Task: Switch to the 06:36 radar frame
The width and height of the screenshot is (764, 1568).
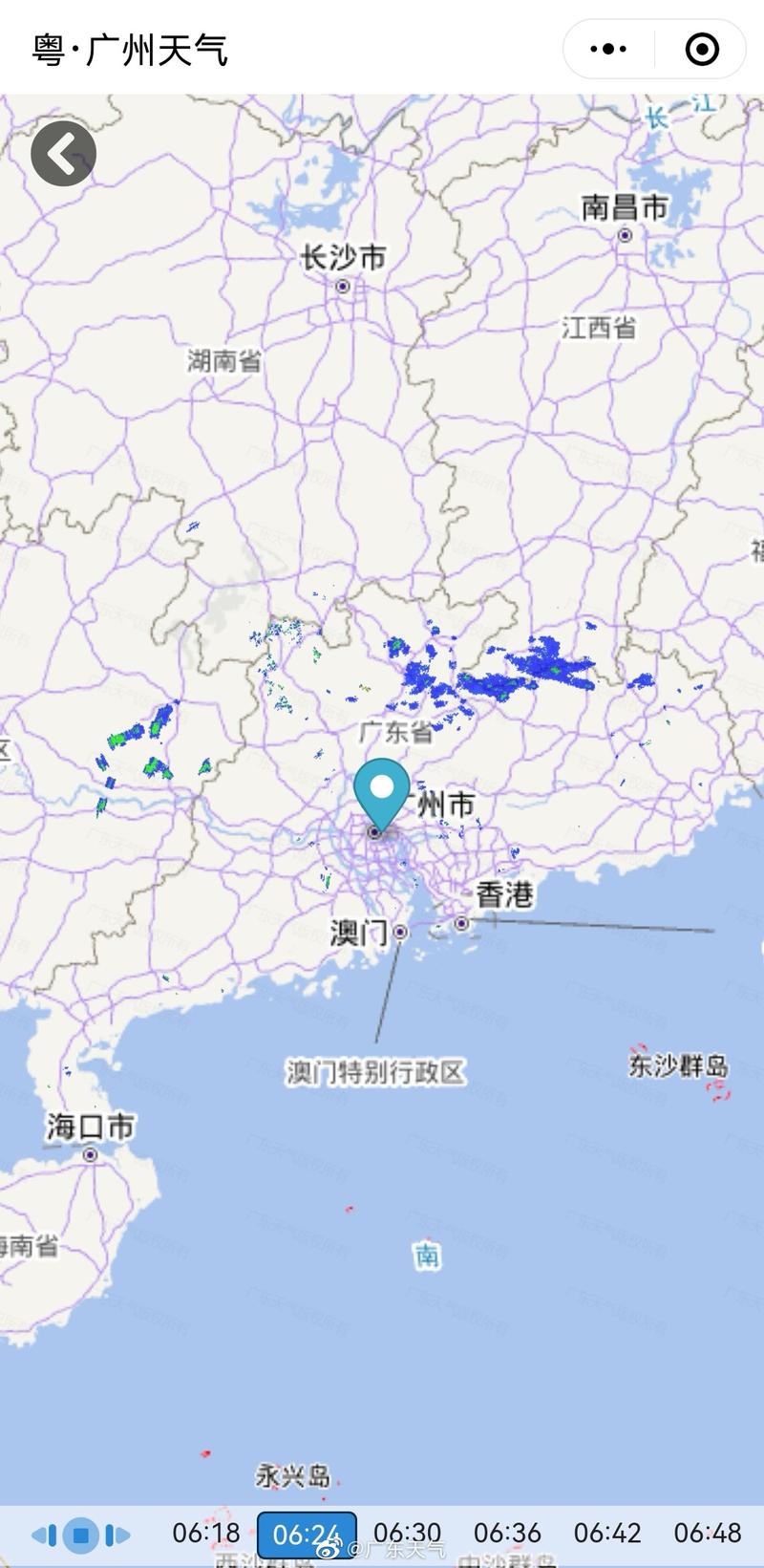Action: pyautogui.click(x=507, y=1534)
